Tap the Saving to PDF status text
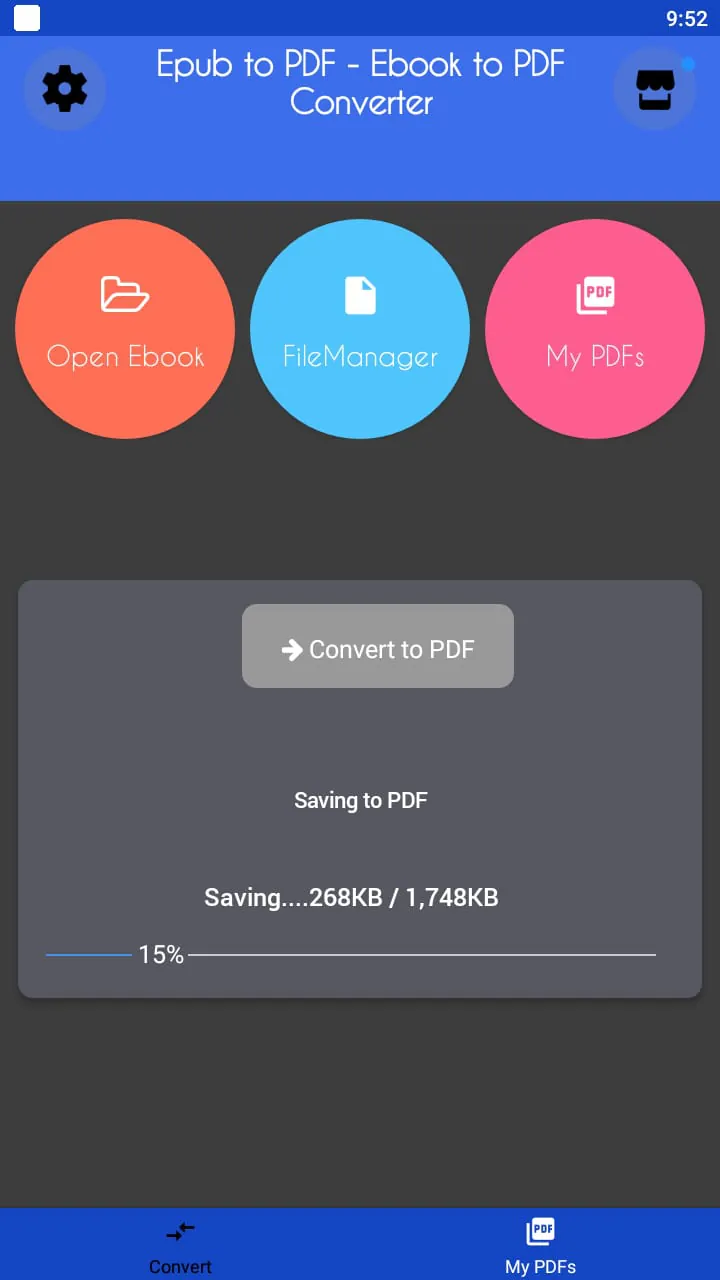This screenshot has height=1280, width=720. click(x=360, y=800)
